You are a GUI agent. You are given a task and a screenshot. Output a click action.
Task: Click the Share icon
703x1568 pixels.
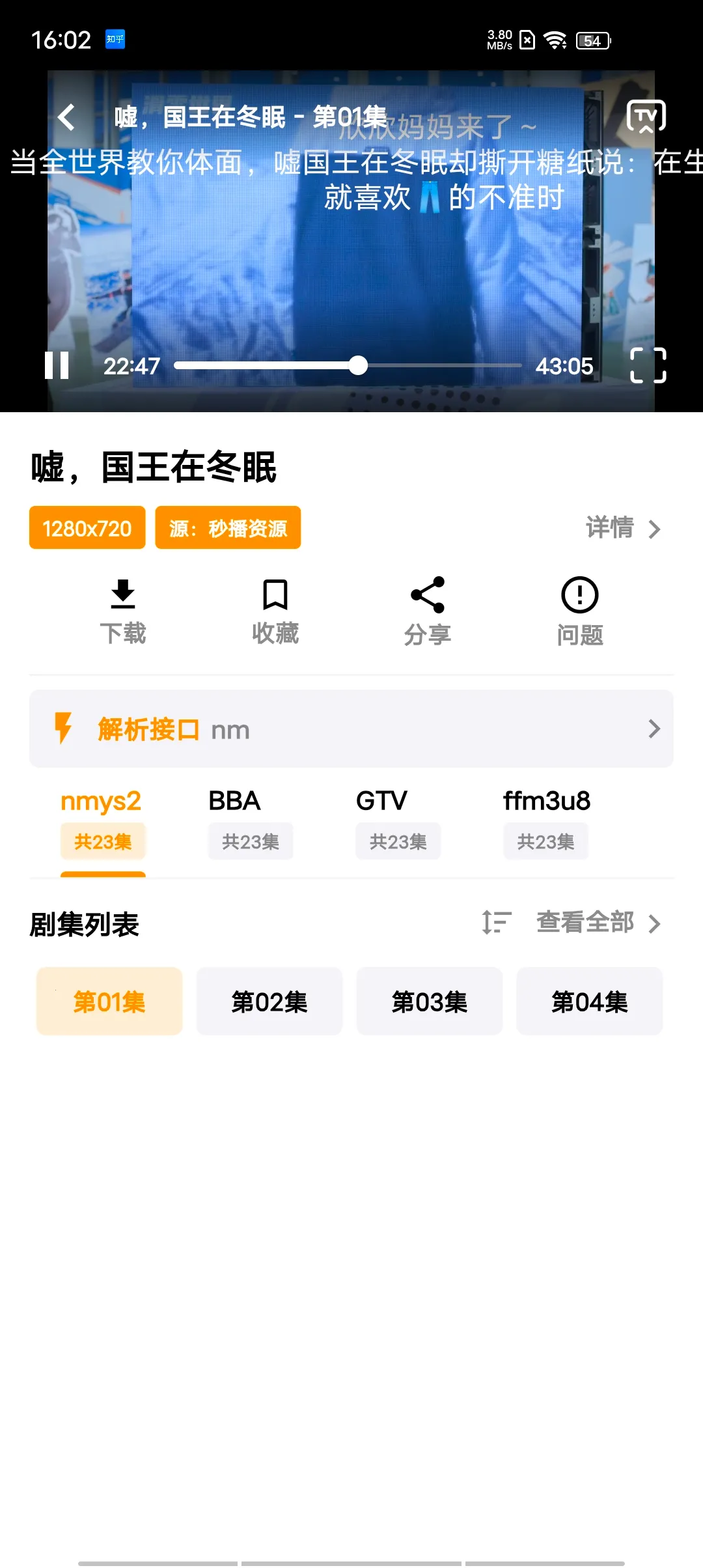tap(428, 594)
